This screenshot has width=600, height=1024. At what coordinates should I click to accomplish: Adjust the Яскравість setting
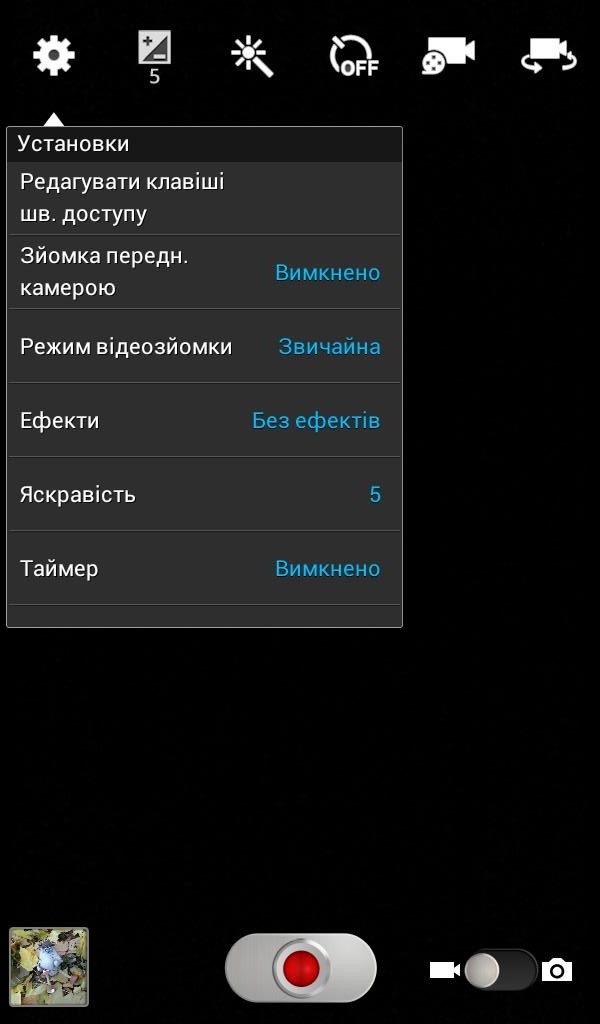point(204,494)
